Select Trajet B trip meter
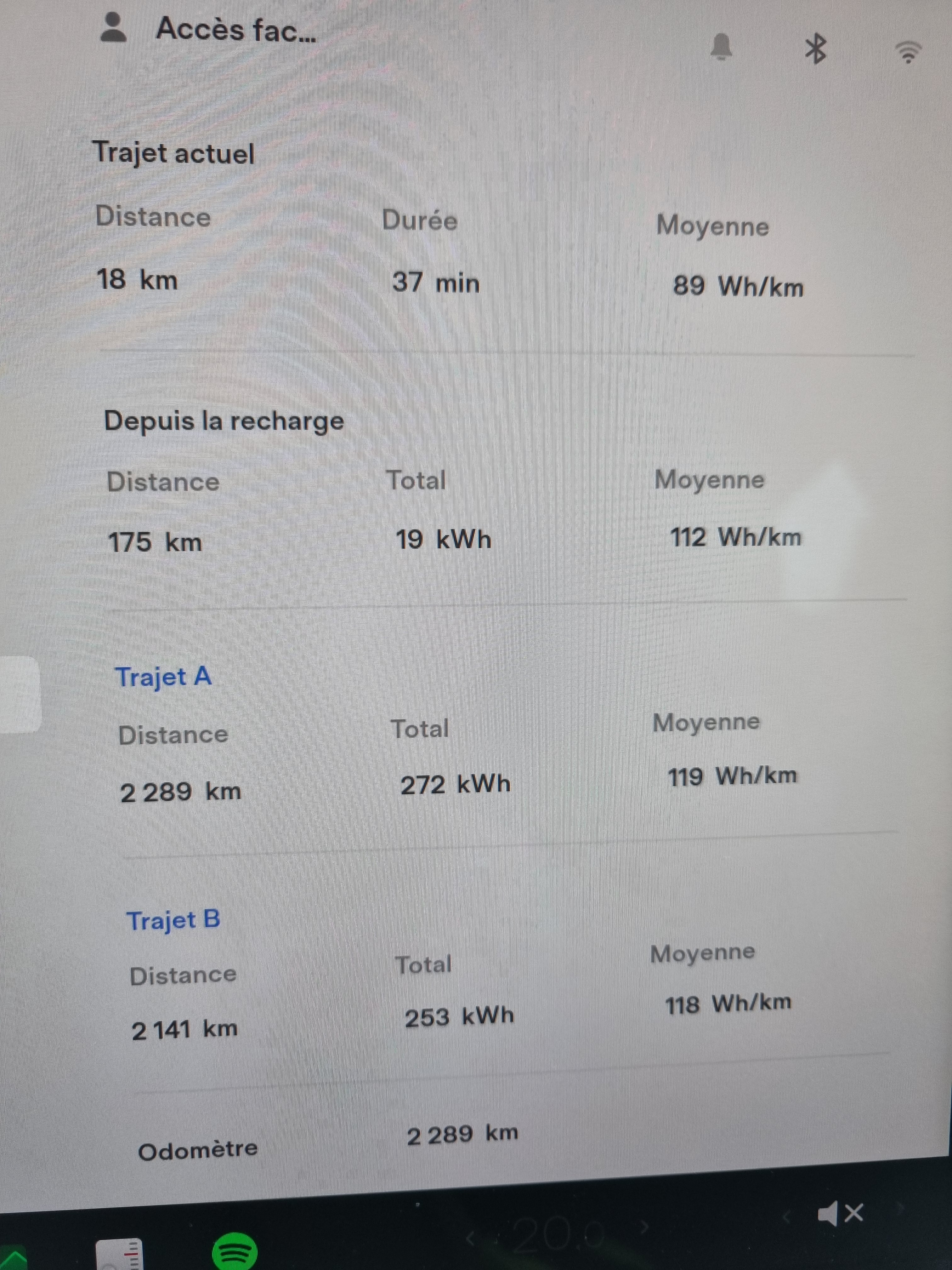The image size is (952, 1270). point(173,920)
